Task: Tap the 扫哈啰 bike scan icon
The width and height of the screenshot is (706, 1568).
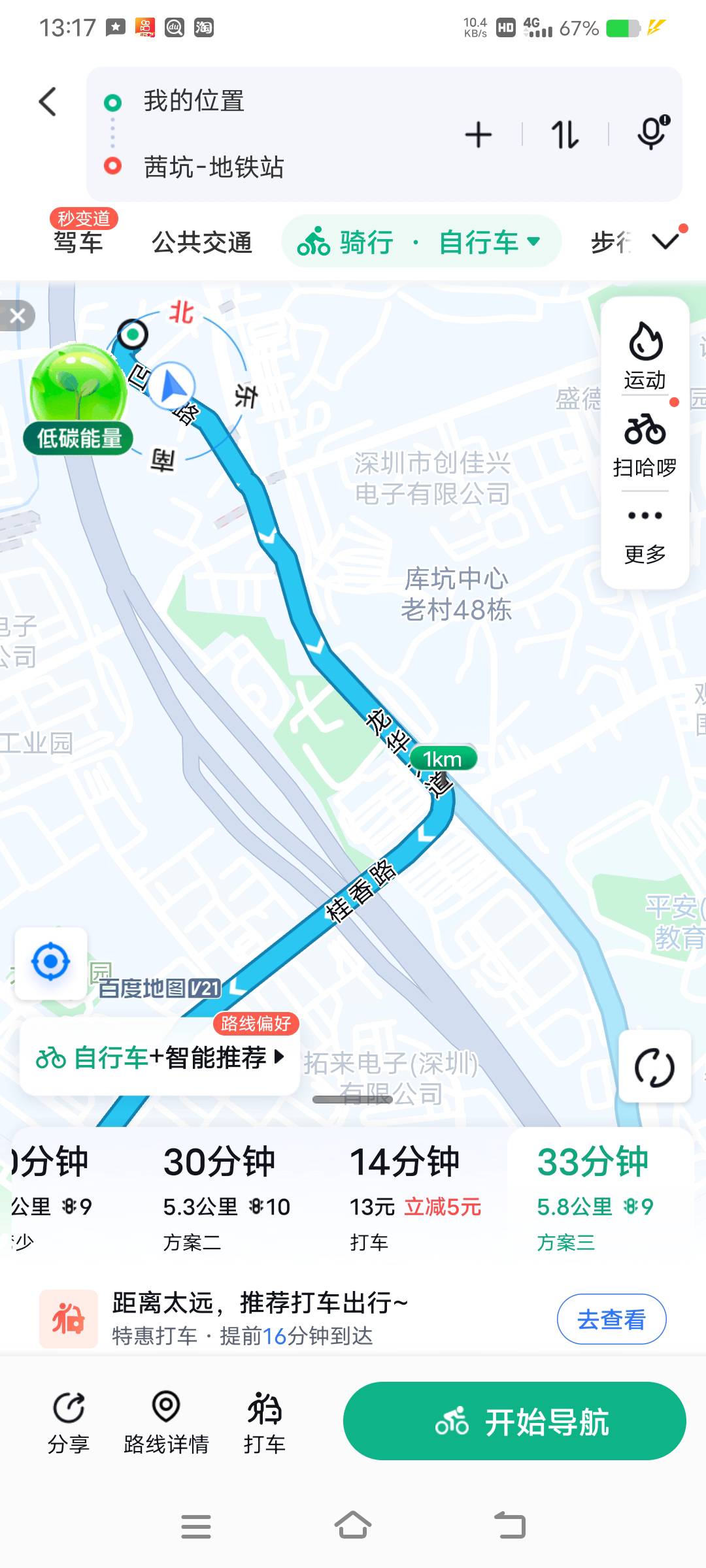Action: coord(644,444)
